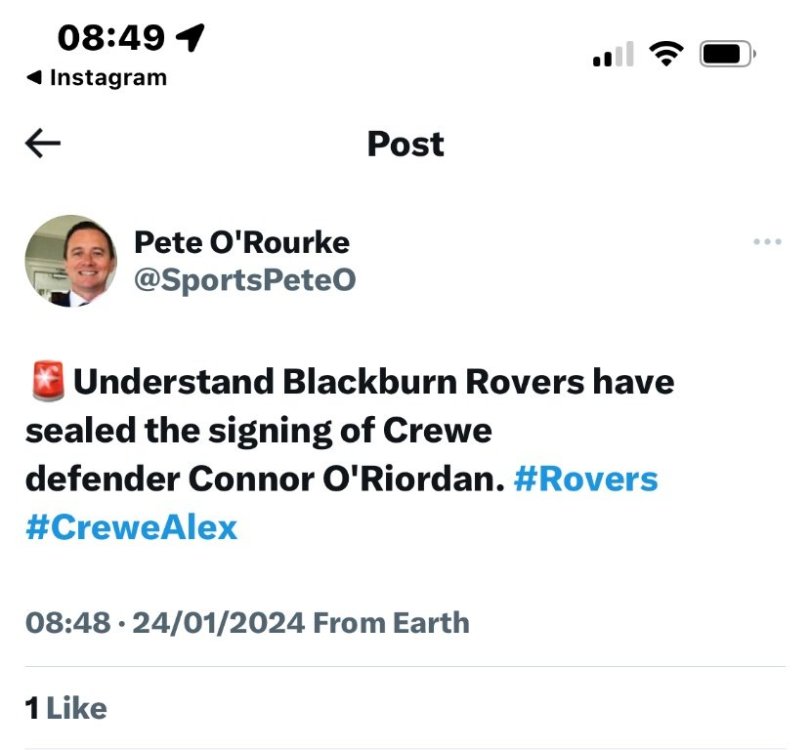The image size is (811, 750).
Task: Open the #CreweAlex hashtag
Action: coord(131,527)
